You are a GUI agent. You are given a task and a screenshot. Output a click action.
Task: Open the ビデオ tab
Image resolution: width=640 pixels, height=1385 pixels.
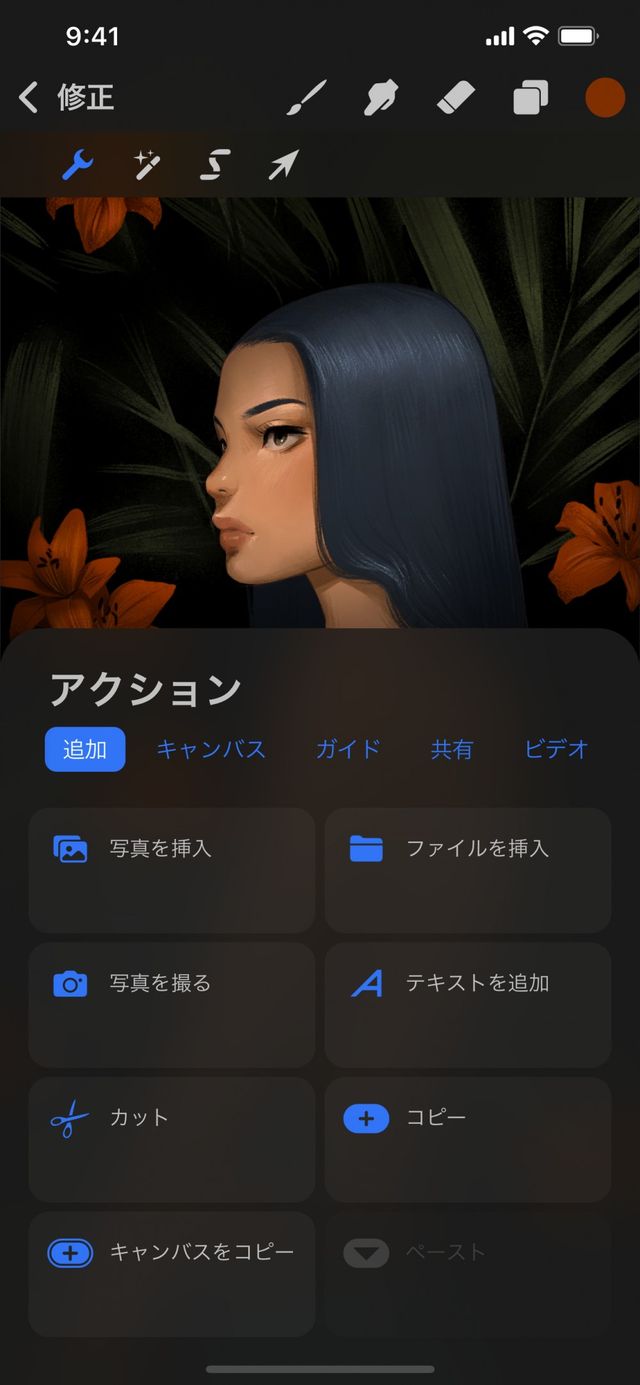(x=556, y=749)
